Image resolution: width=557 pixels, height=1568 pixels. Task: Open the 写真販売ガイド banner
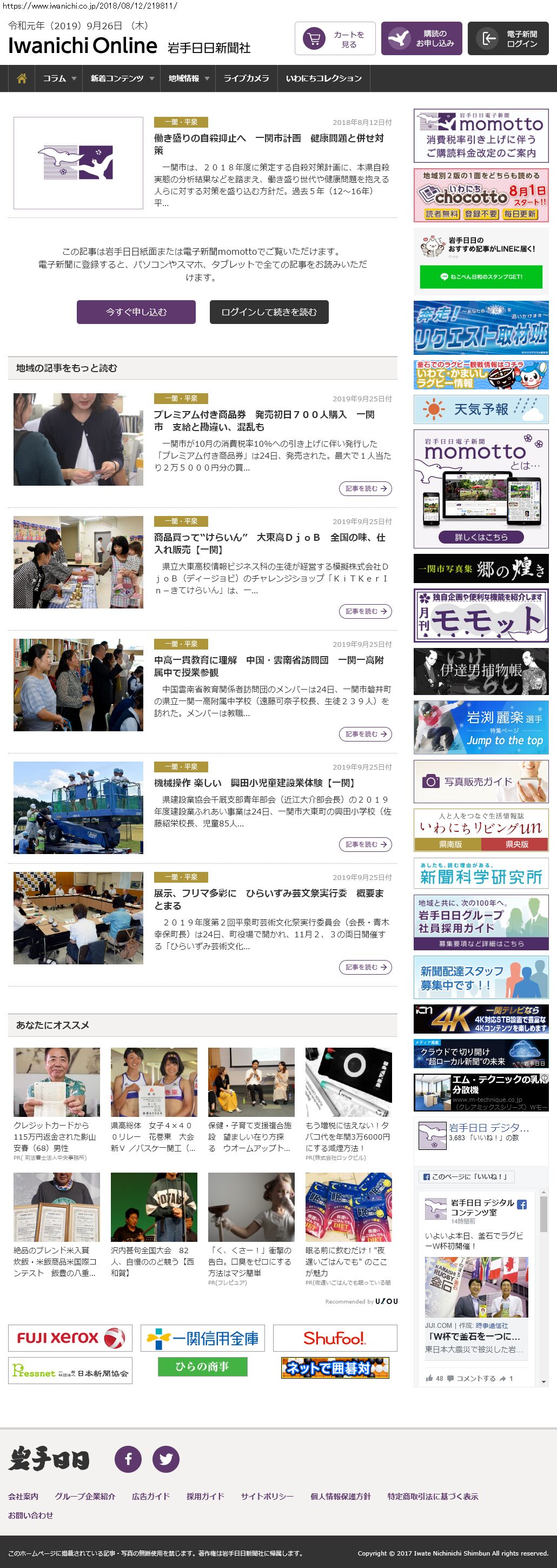tap(480, 782)
